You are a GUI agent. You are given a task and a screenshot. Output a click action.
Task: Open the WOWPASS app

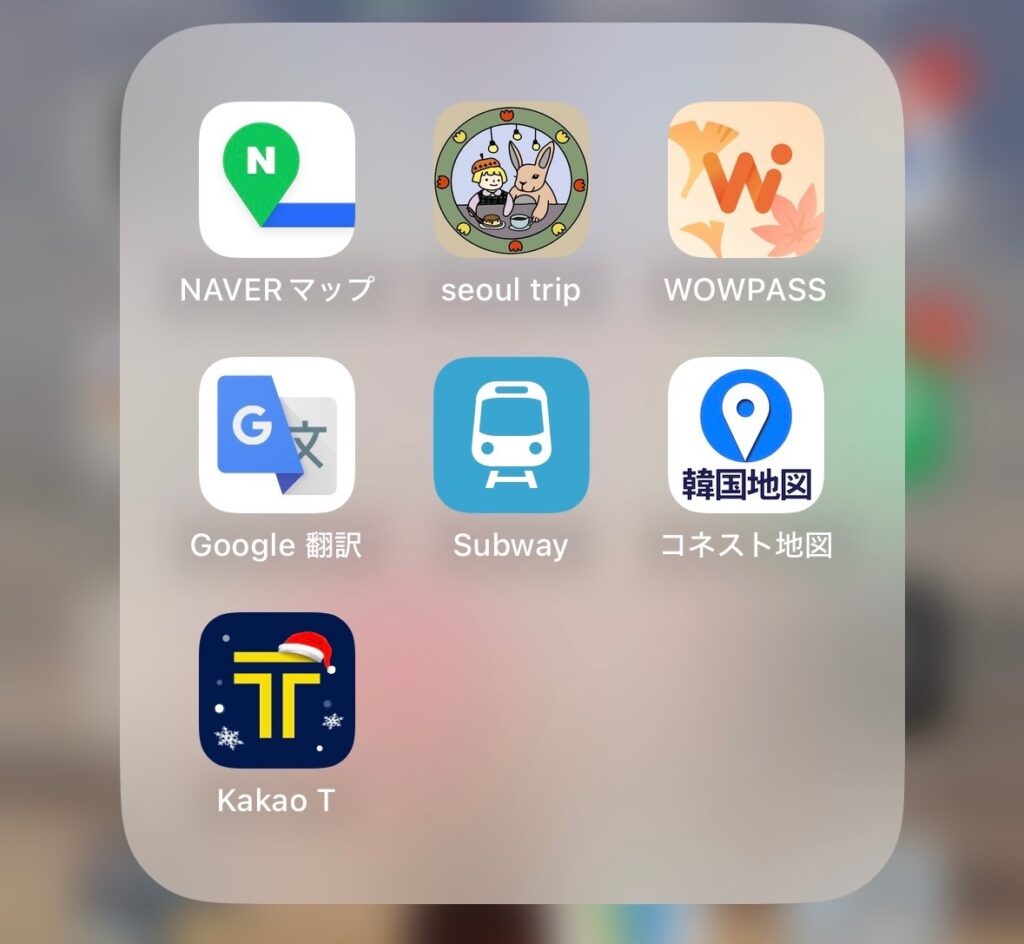[x=745, y=180]
